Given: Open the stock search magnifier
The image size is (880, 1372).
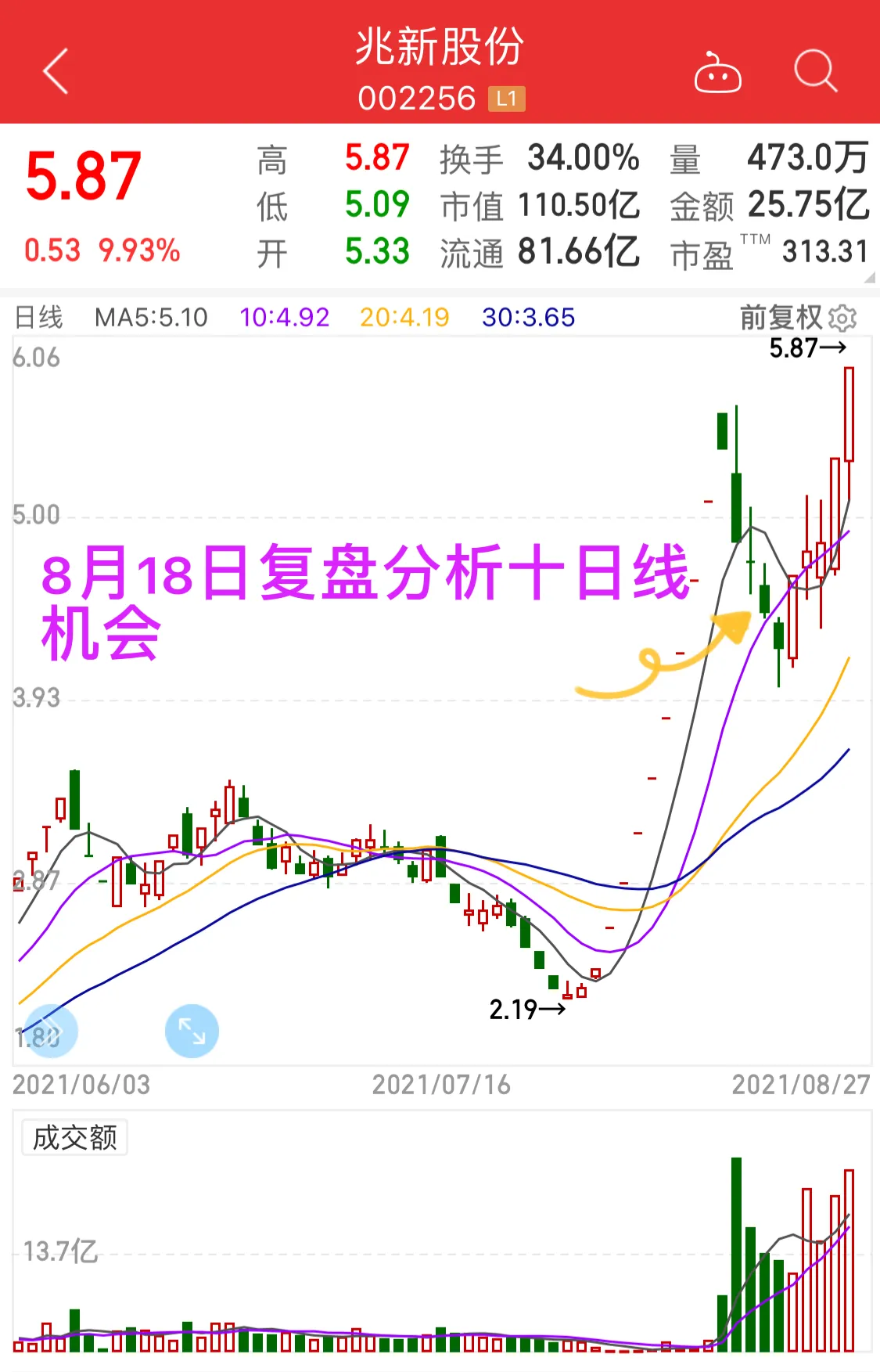Looking at the screenshot, I should (815, 71).
